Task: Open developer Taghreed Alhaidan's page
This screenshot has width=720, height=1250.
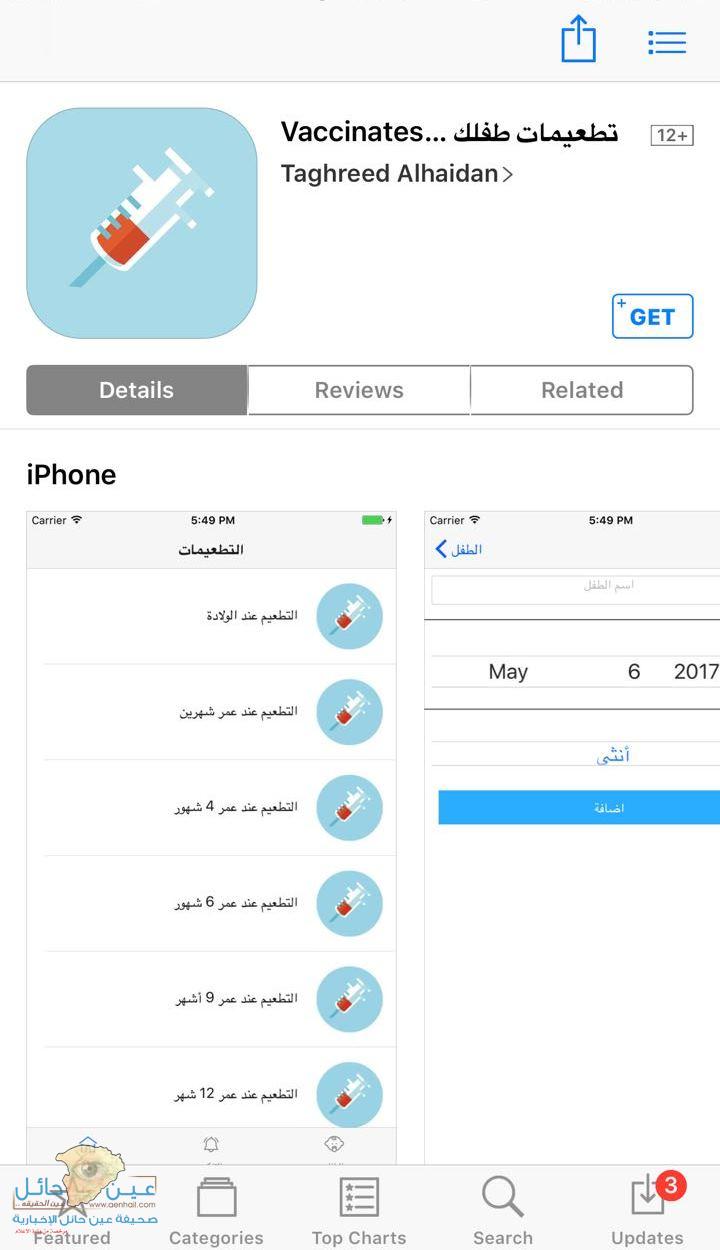Action: [396, 174]
